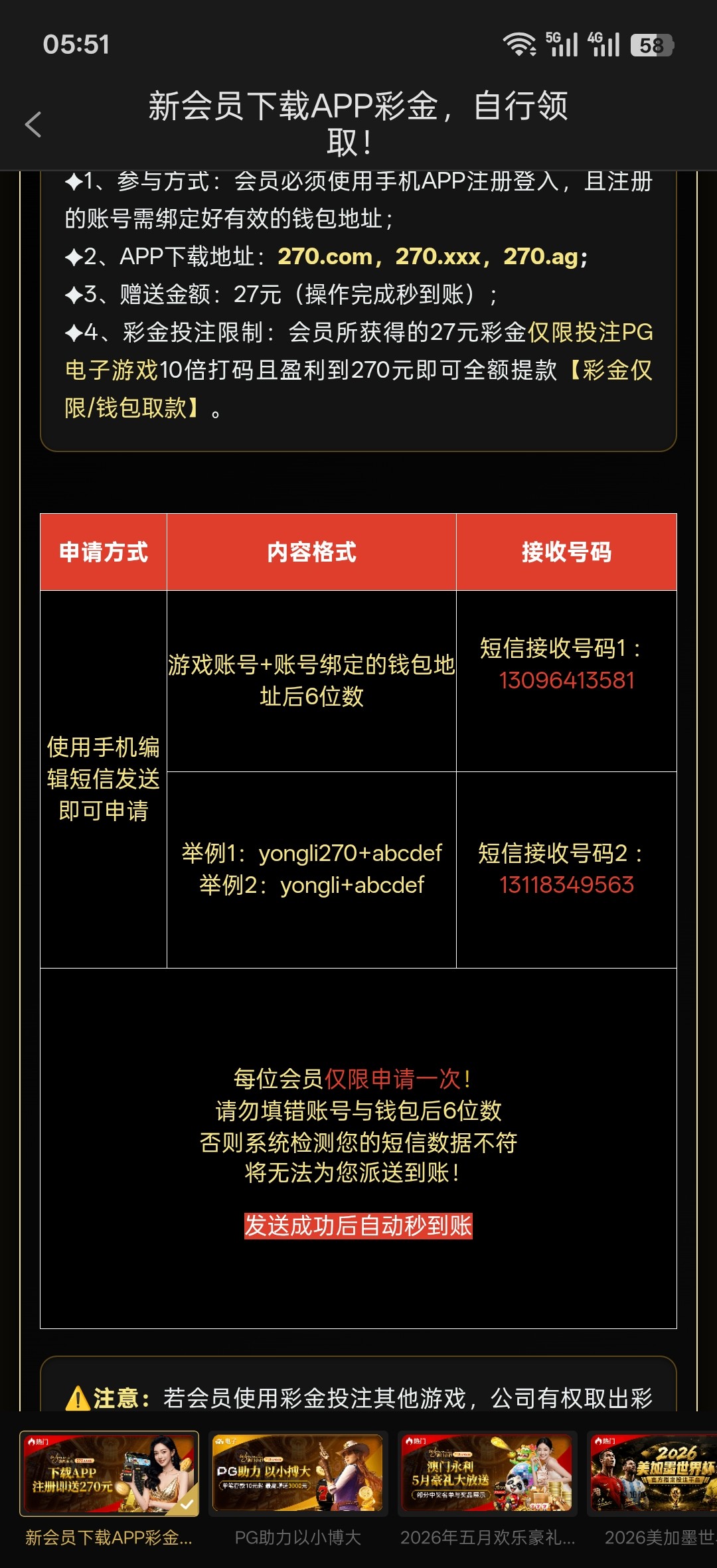This screenshot has width=717, height=1568.
Task: Go back using the header arrow
Action: (33, 124)
